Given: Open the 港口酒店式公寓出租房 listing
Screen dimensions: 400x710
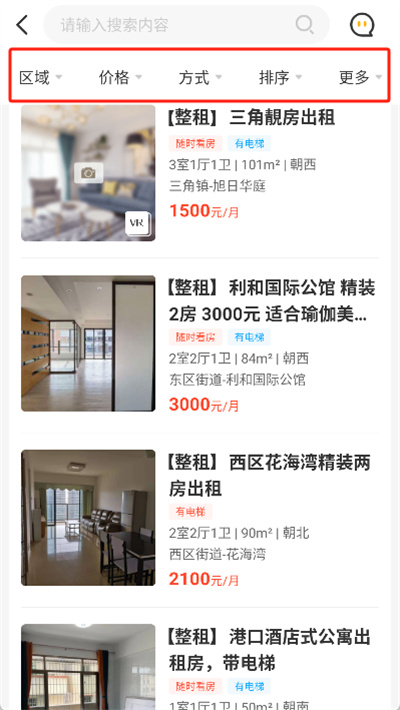Looking at the screenshot, I should [200, 667].
